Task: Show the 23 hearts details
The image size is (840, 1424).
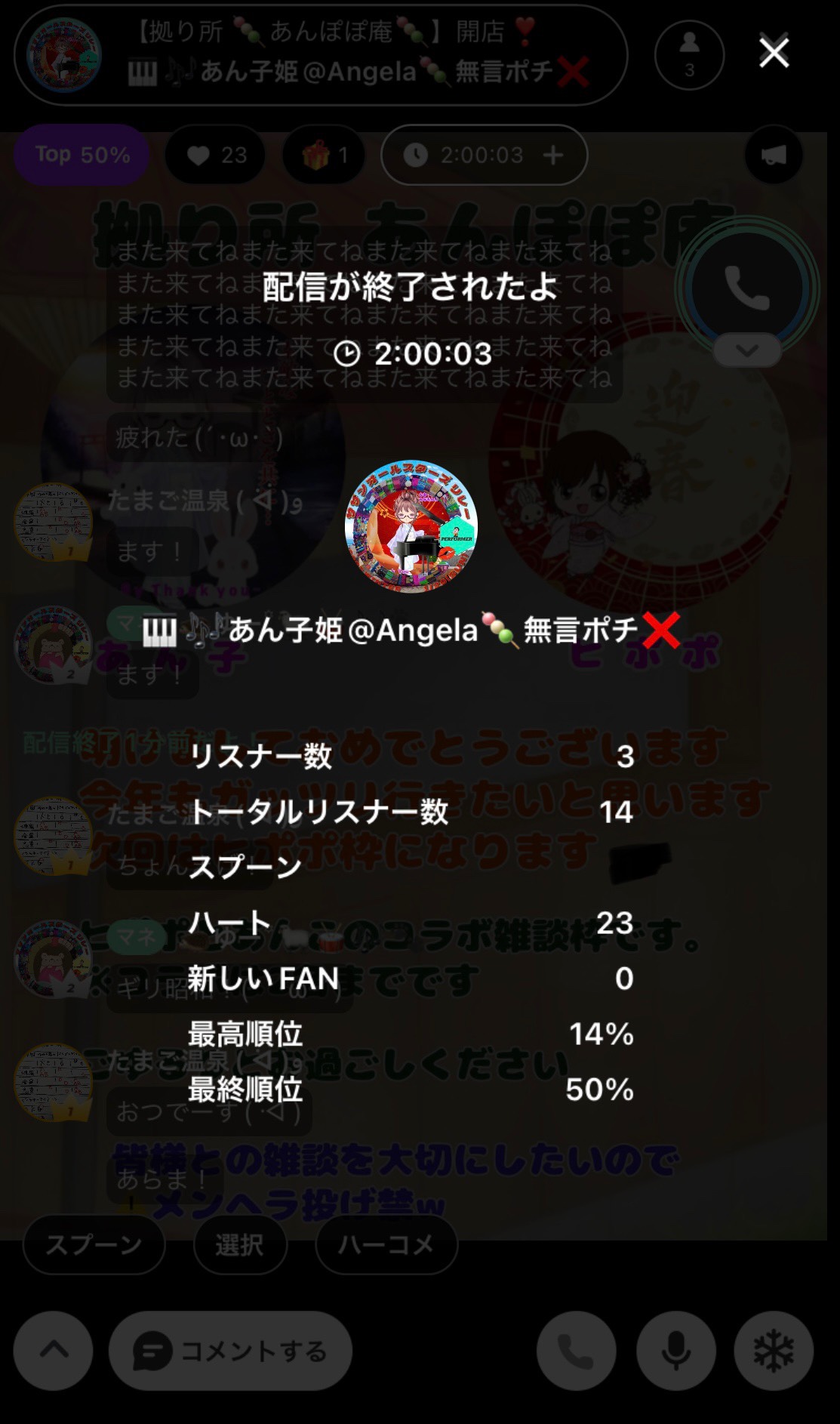Action: coord(216,155)
